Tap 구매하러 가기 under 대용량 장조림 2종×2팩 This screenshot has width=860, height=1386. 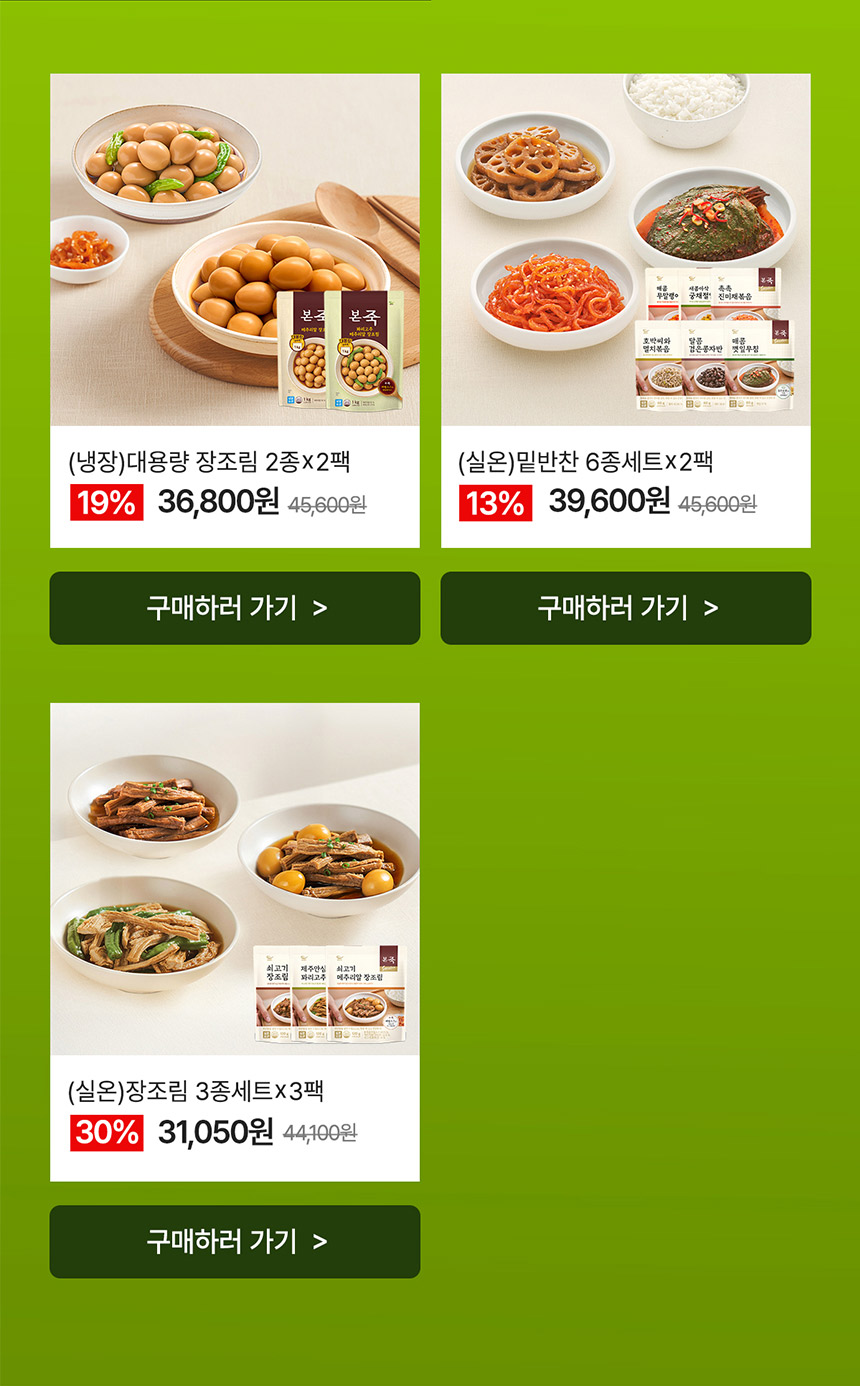[235, 608]
